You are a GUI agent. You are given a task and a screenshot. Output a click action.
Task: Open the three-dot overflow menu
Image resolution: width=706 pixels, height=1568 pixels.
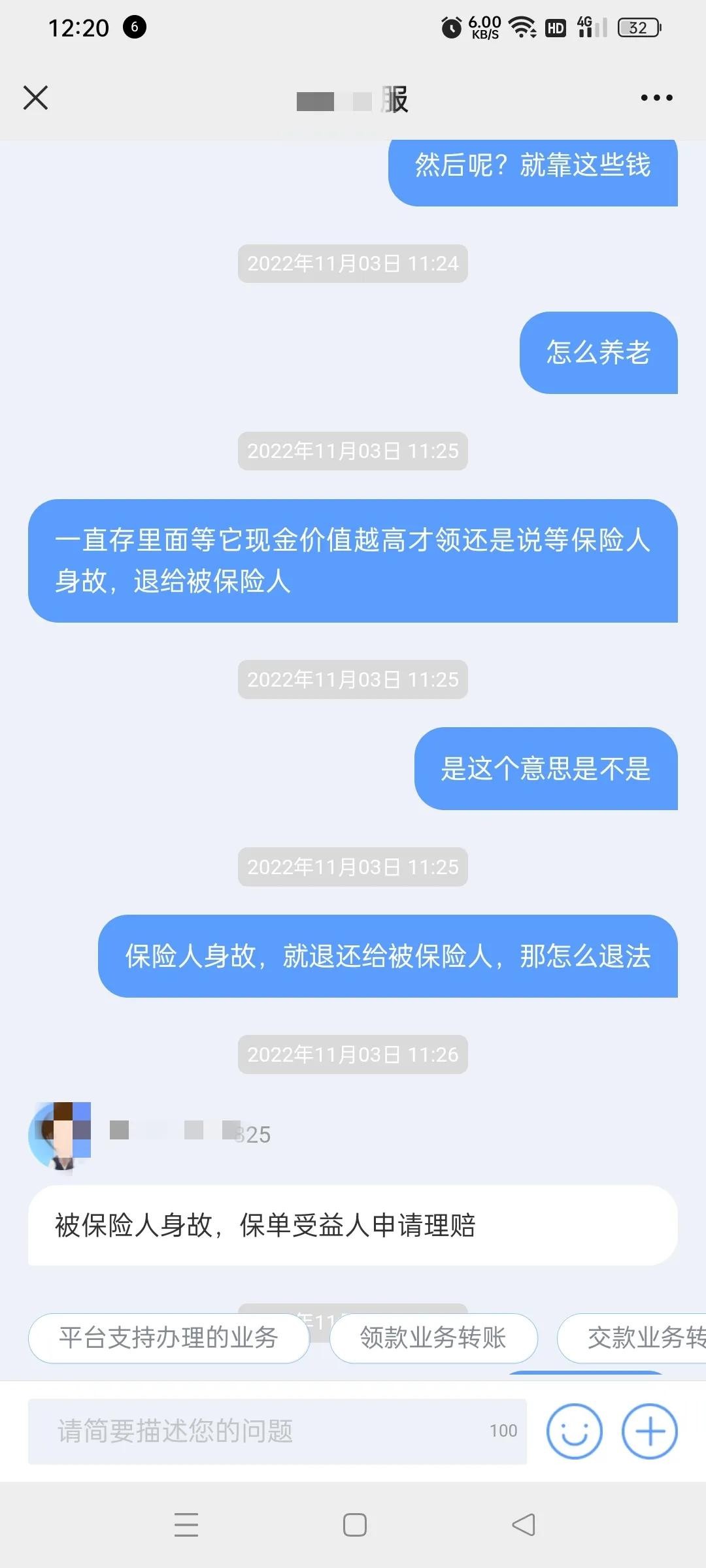656,98
